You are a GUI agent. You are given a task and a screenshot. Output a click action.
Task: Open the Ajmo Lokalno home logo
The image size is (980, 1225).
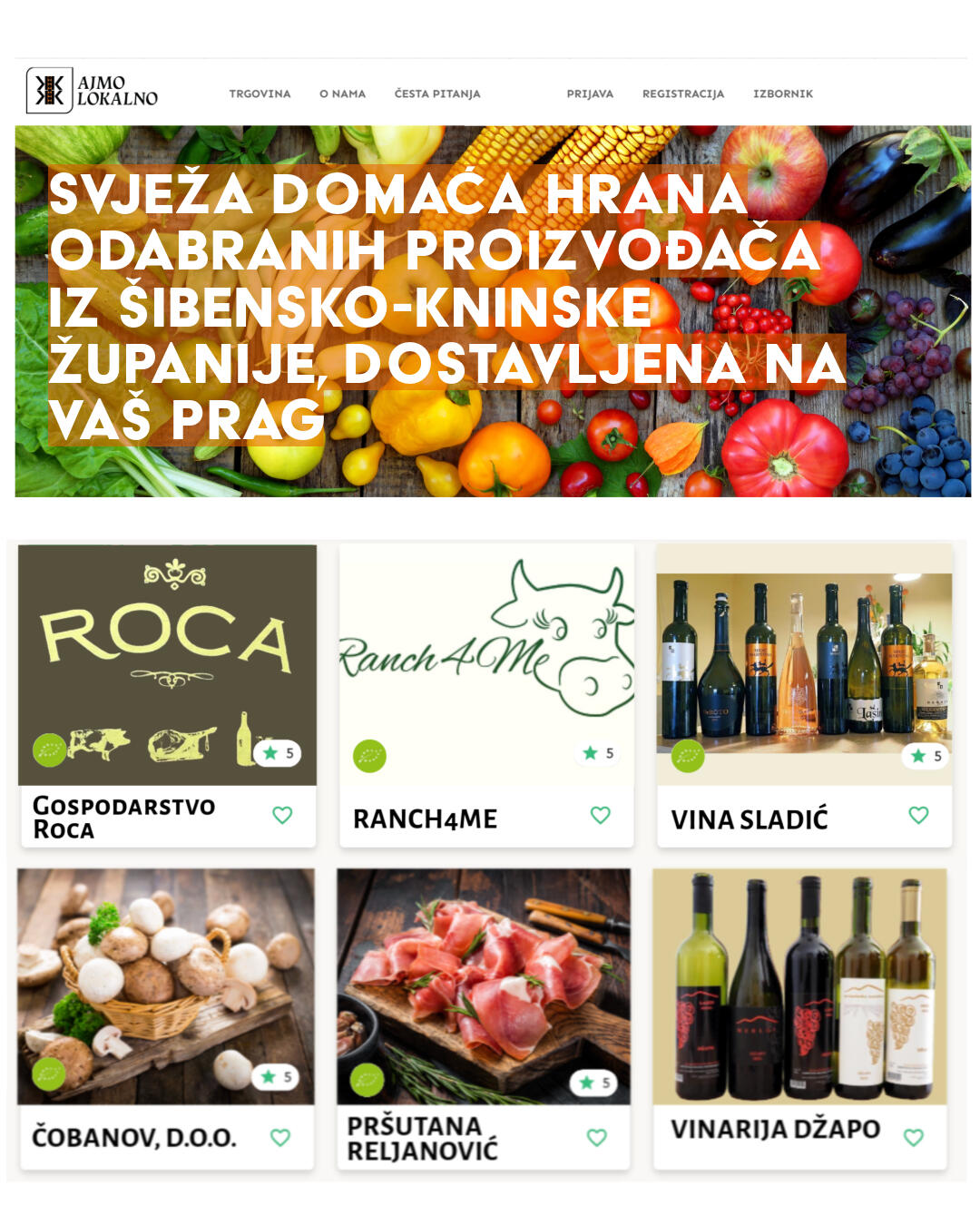pos(93,91)
